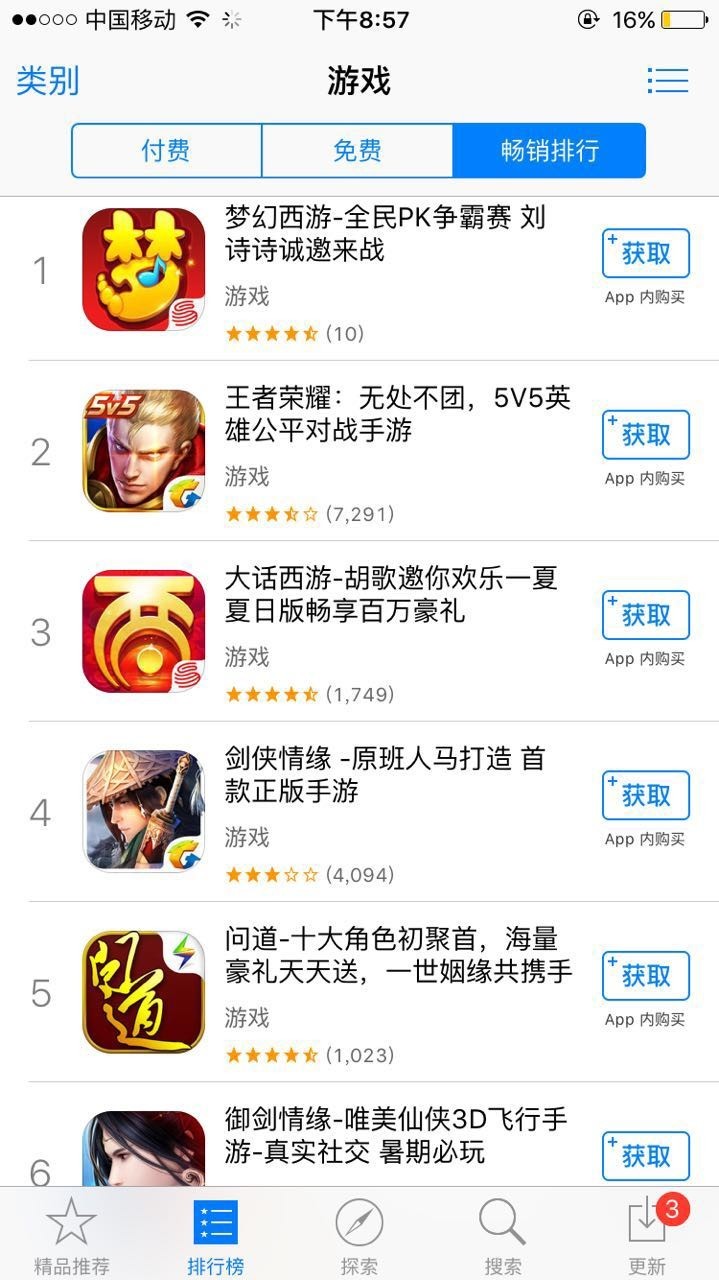719x1280 pixels.
Task: Get 剑侠情缘 via the 获取 button
Action: click(x=646, y=795)
